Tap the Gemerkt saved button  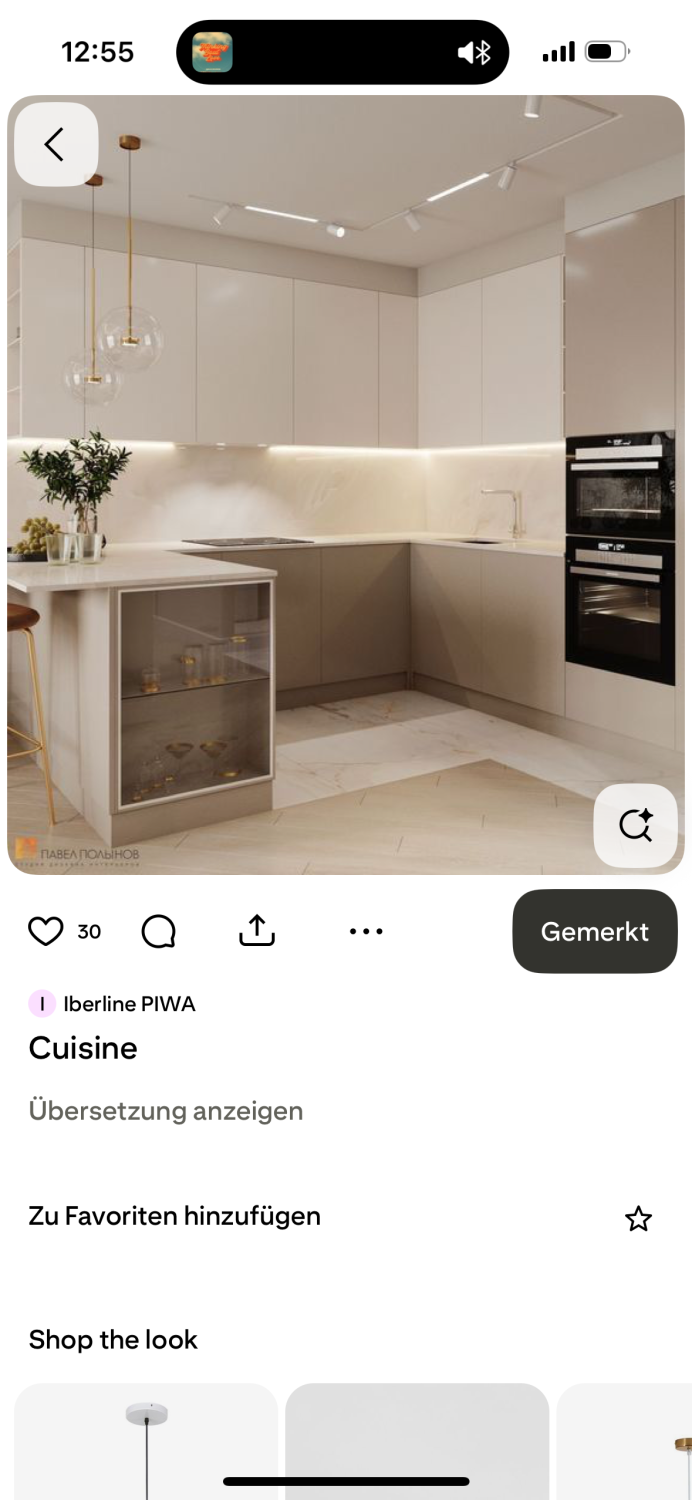[x=594, y=931]
